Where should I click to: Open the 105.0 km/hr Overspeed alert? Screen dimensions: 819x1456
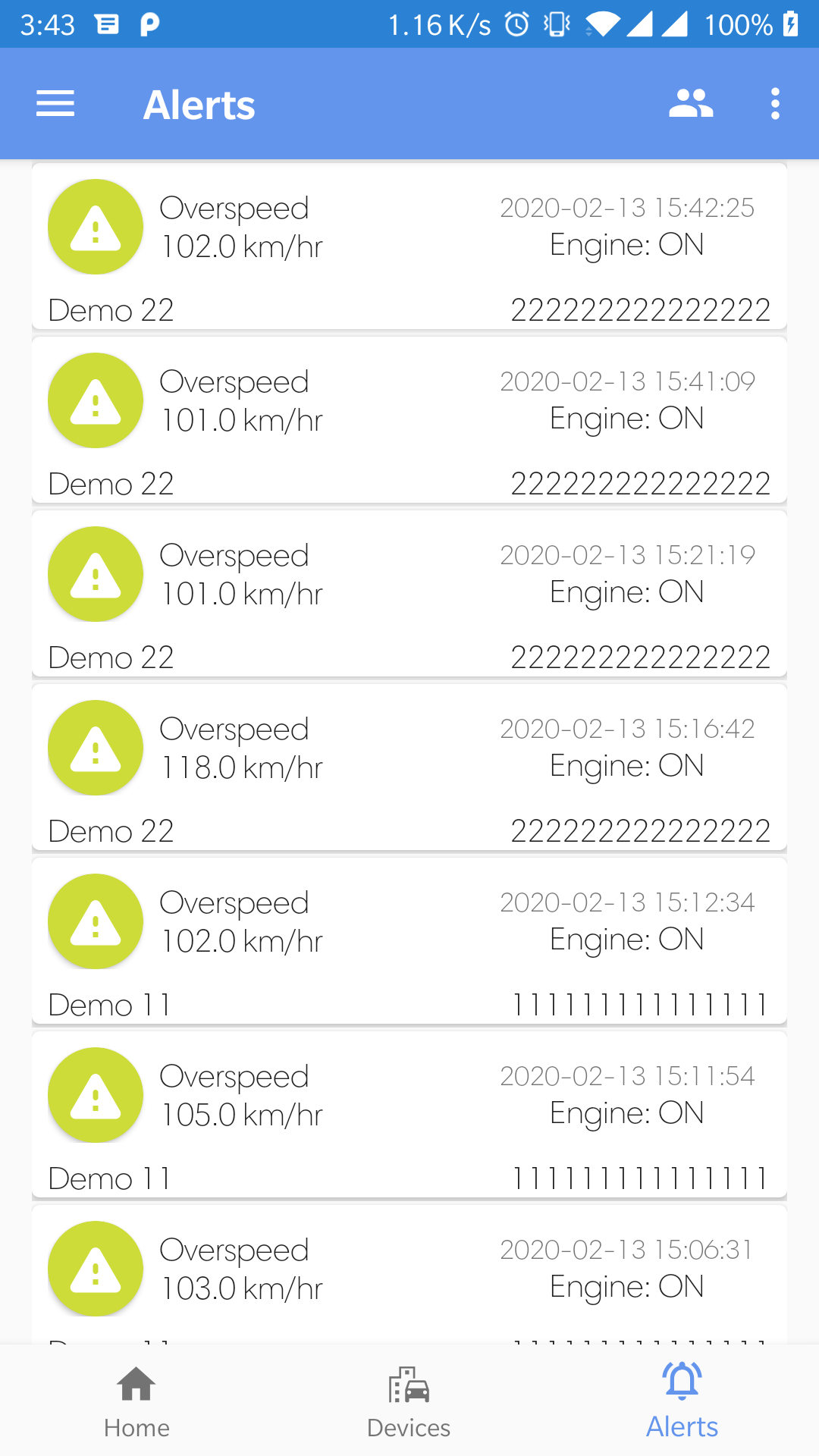[409, 1116]
